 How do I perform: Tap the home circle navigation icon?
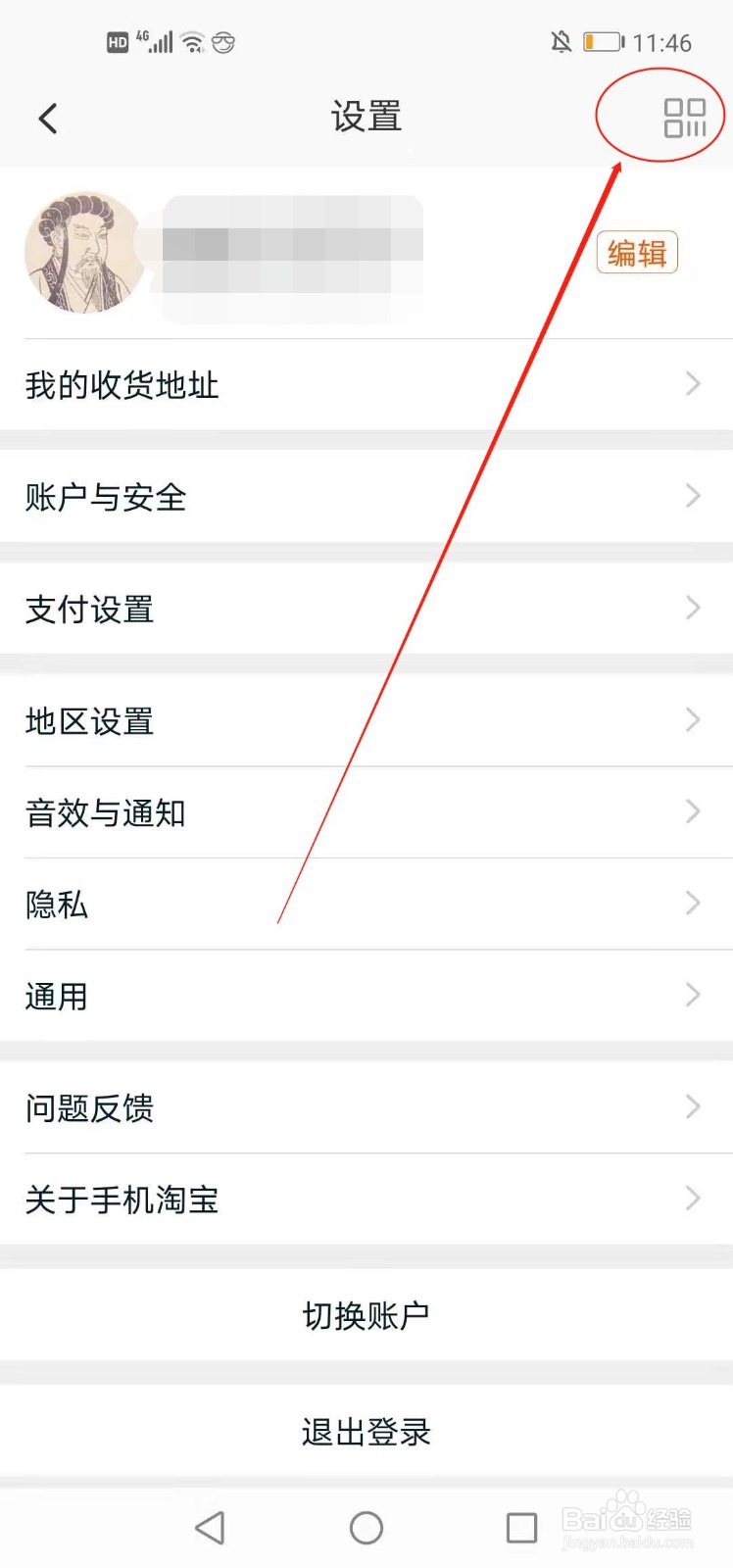click(366, 1527)
